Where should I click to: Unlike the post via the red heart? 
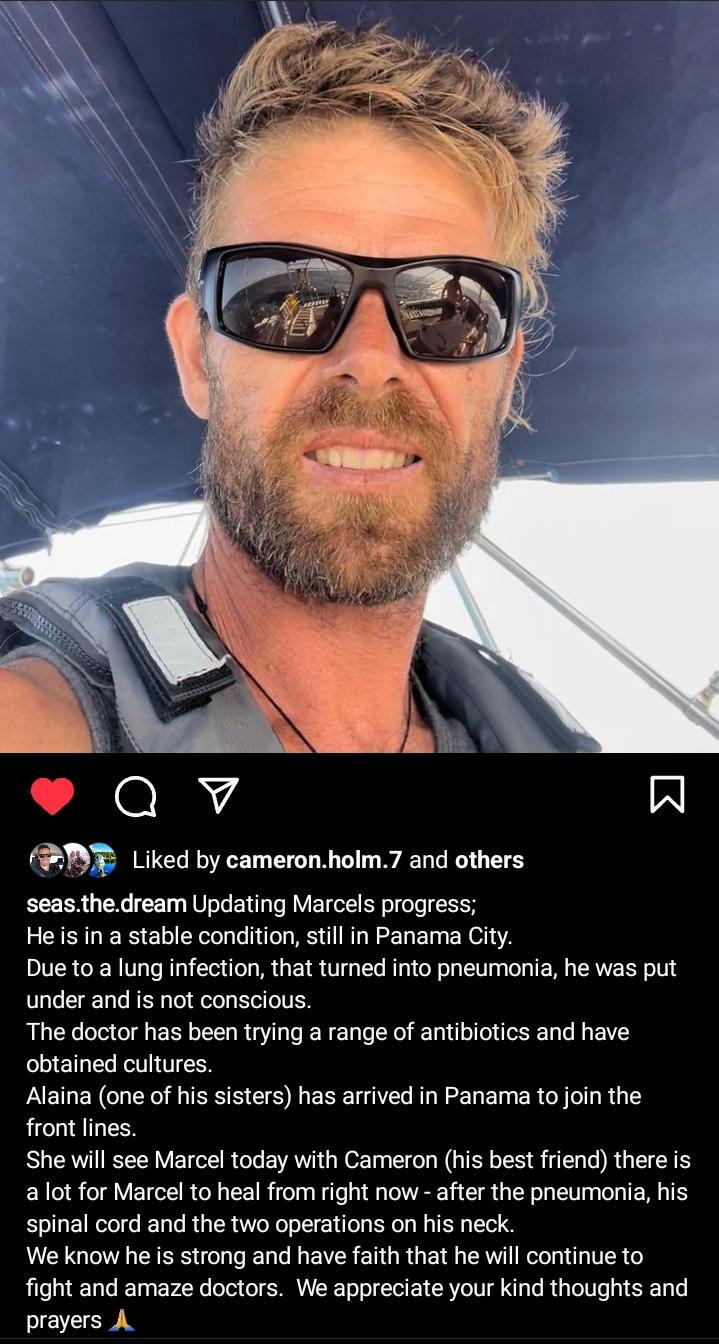pos(52,796)
